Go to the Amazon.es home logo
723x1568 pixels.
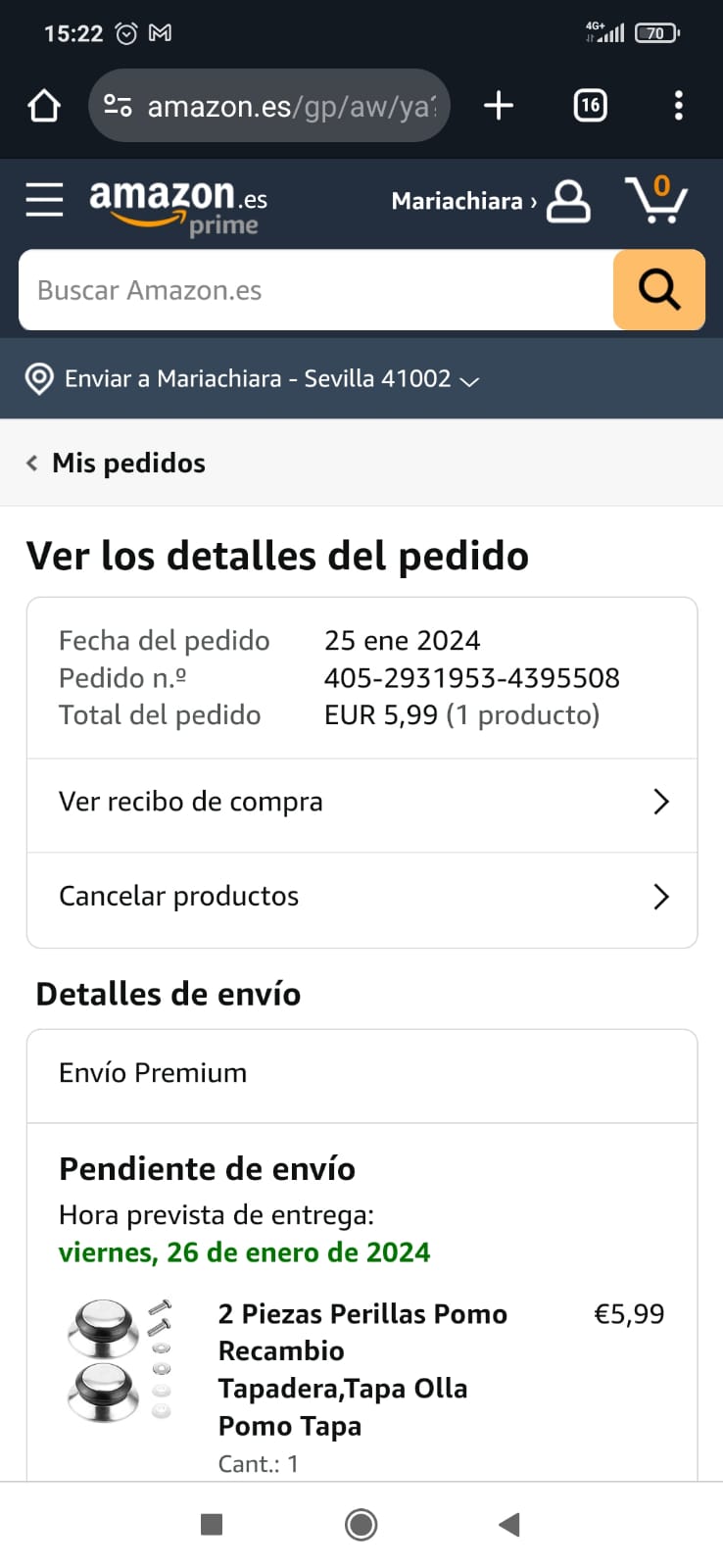tap(177, 206)
